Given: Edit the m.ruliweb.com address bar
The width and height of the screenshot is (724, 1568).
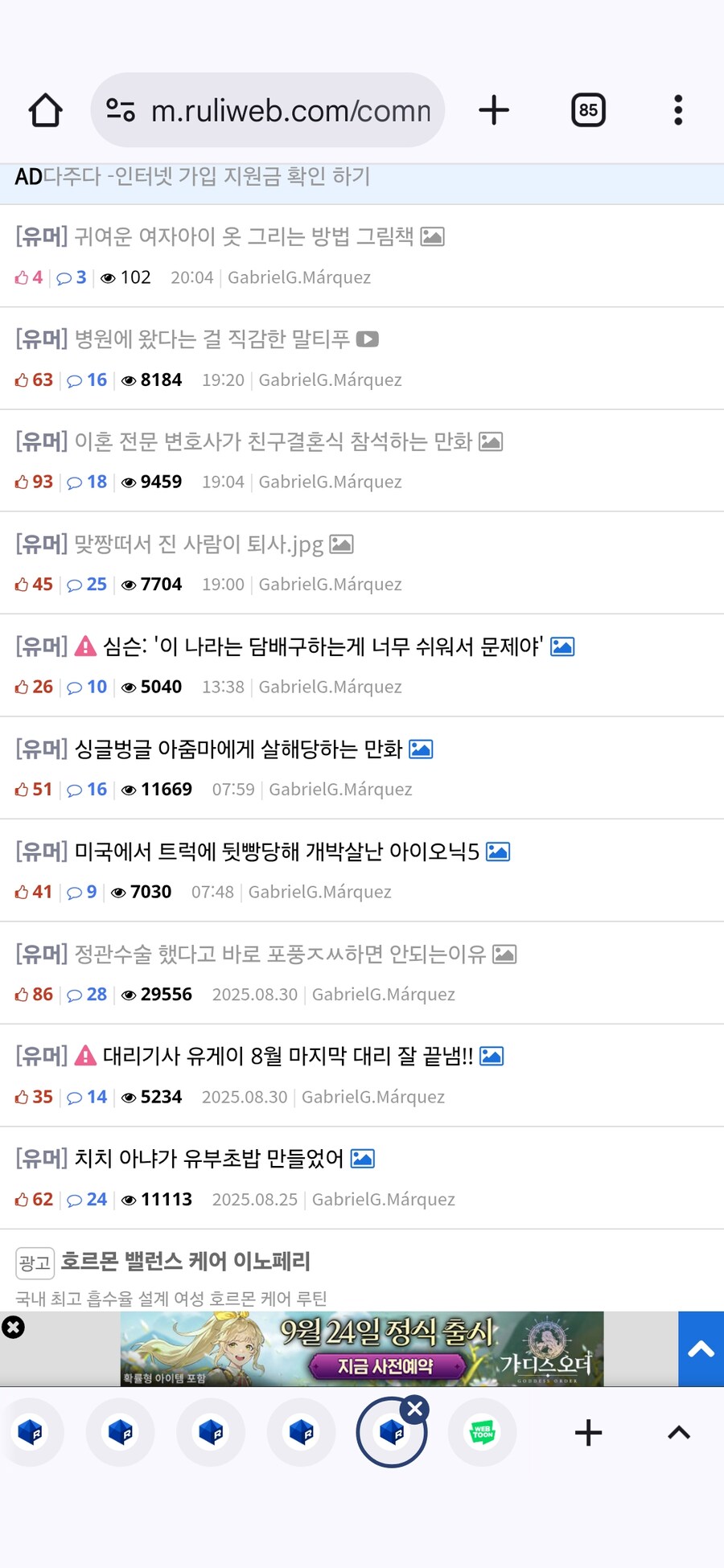Looking at the screenshot, I should 290,110.
